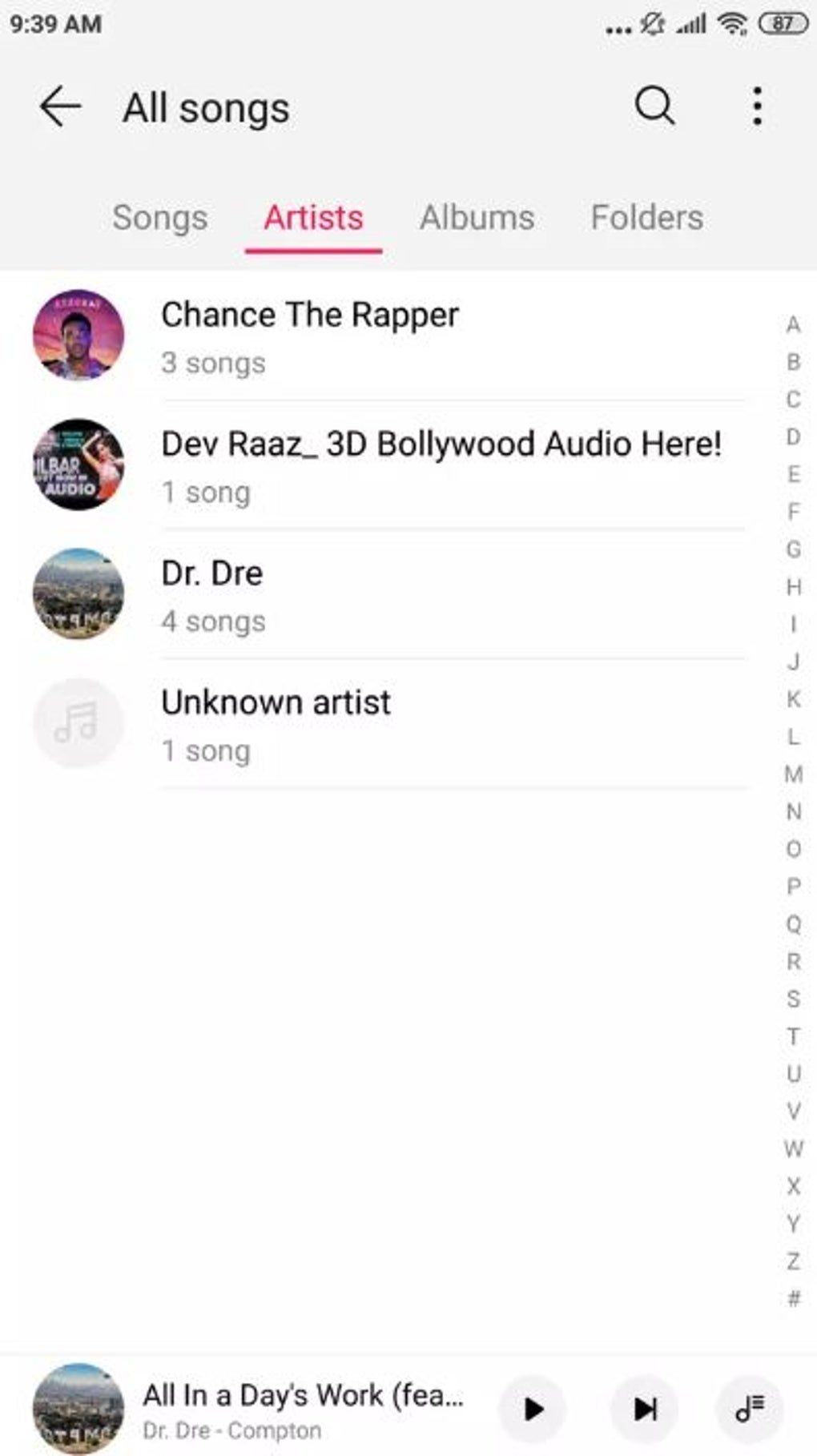Select the Artists tab
817x1456 pixels.
[313, 218]
